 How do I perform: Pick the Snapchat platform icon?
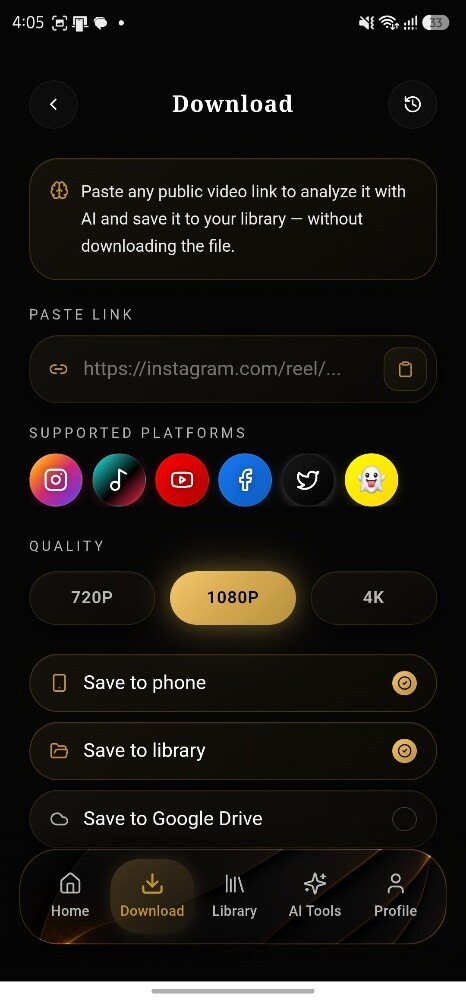click(x=371, y=480)
